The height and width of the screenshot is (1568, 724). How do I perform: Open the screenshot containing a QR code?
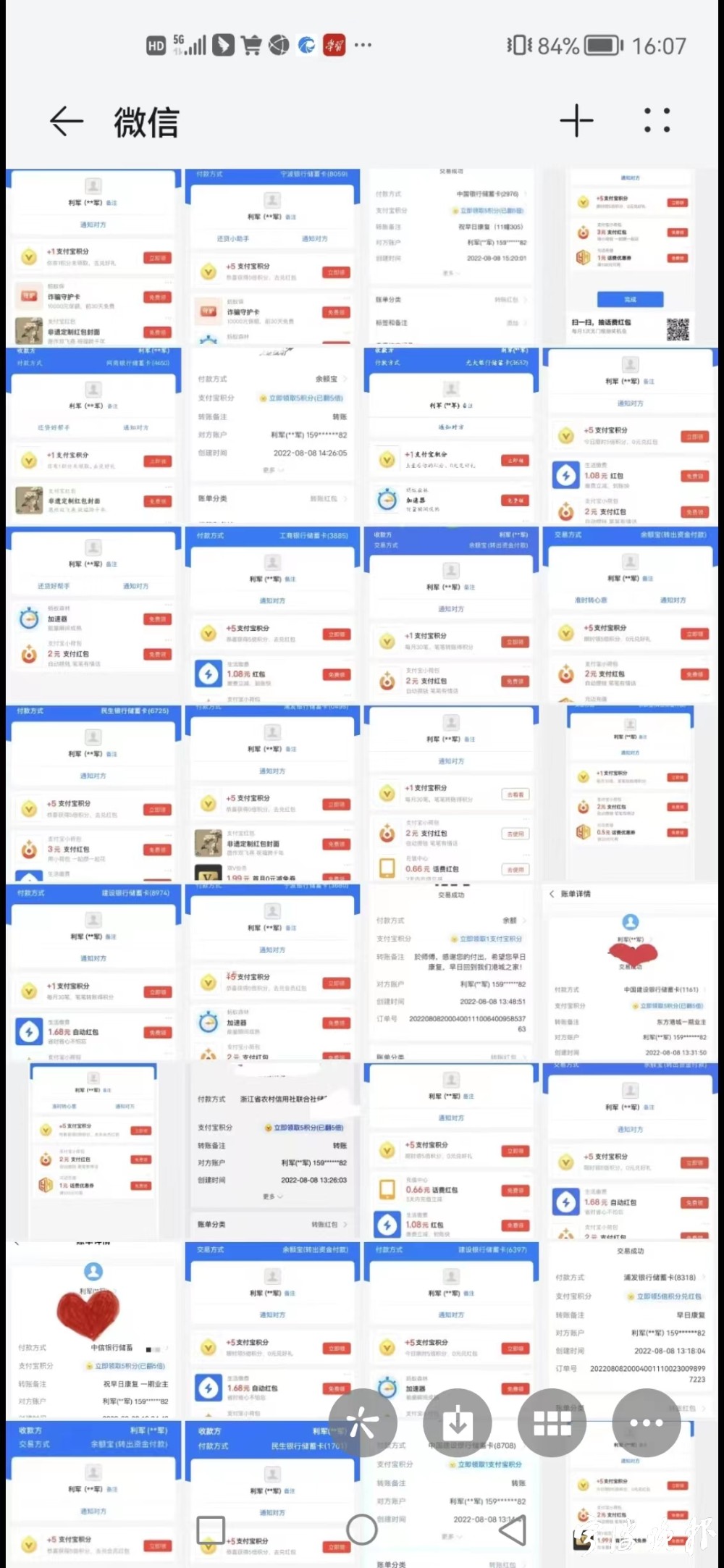point(630,257)
